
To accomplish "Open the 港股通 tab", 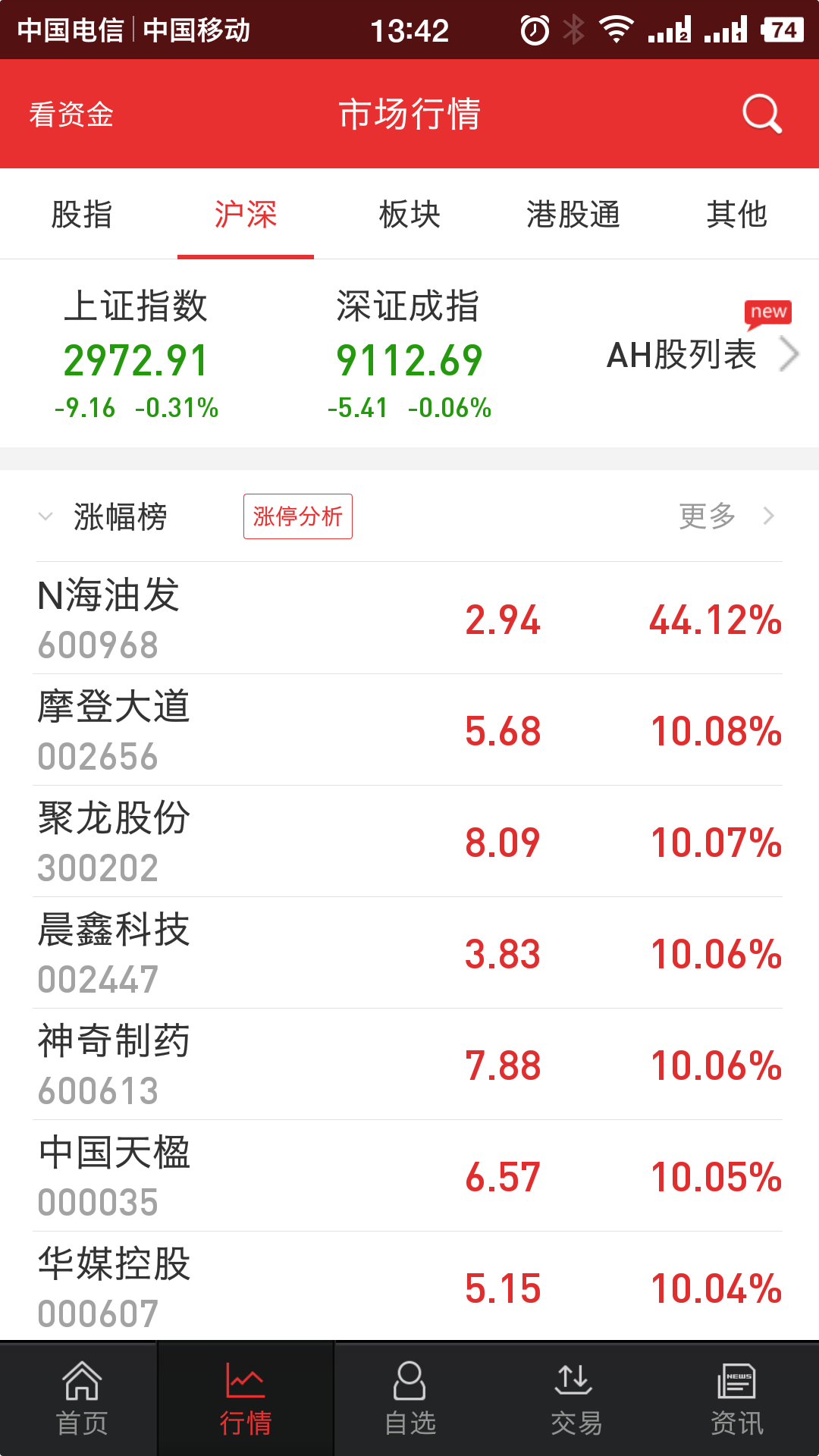I will [573, 215].
